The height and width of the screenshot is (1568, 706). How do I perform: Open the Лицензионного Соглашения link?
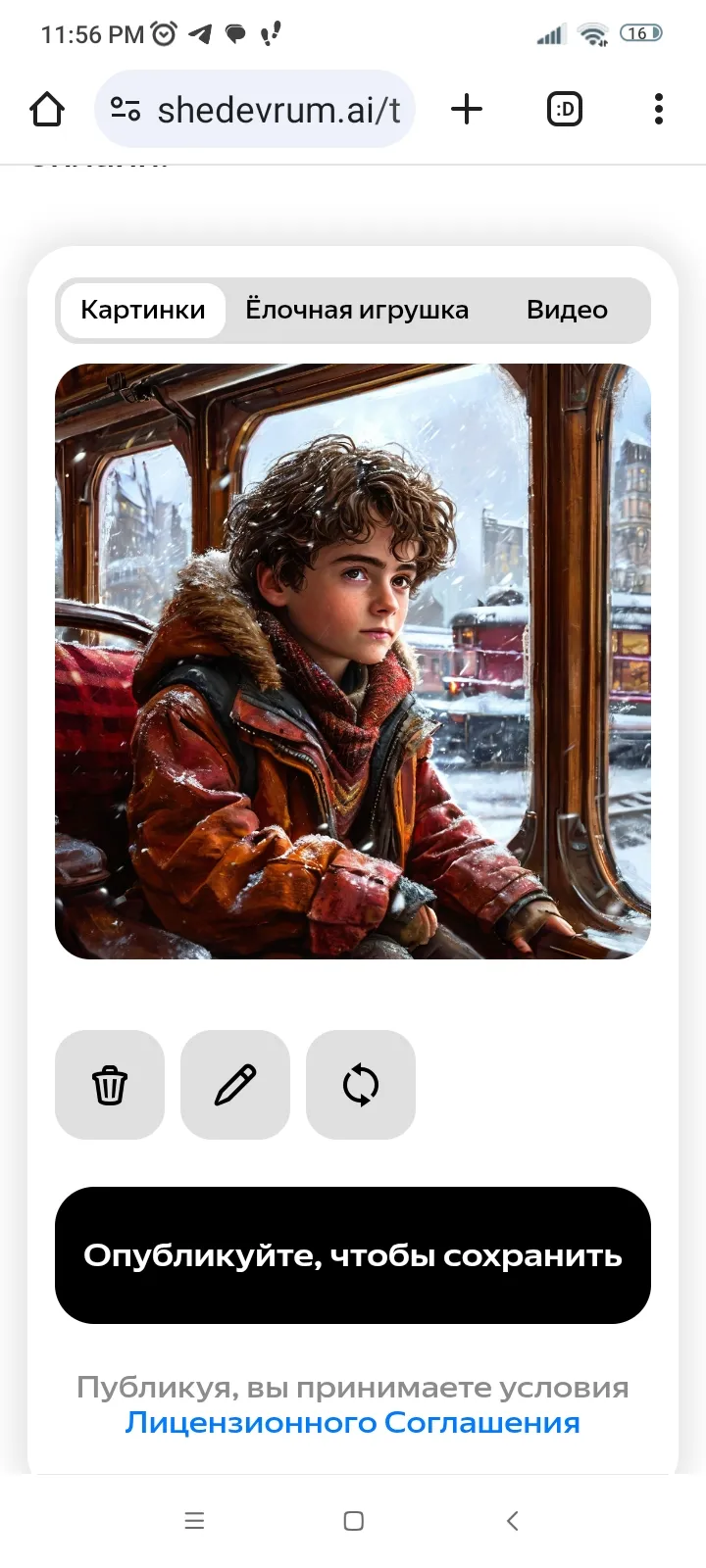point(353,1422)
